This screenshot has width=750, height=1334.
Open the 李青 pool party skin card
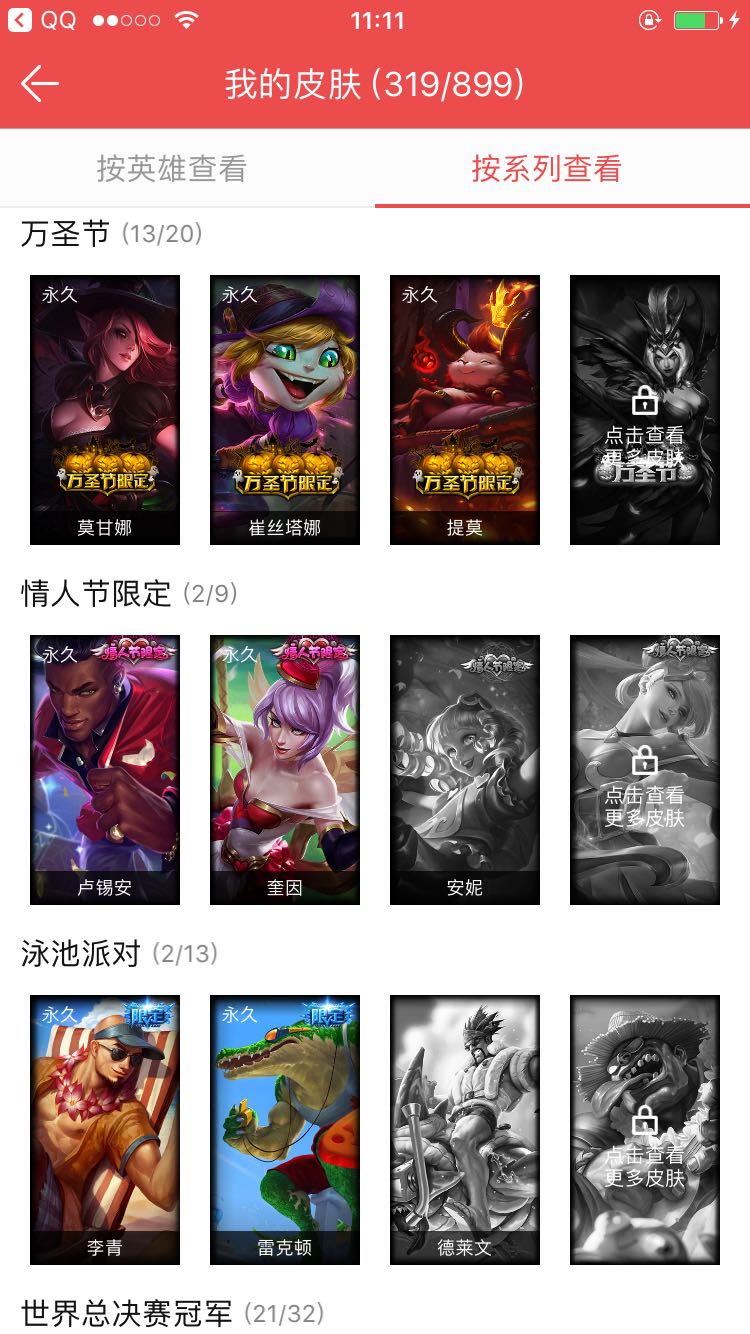[x=105, y=1130]
